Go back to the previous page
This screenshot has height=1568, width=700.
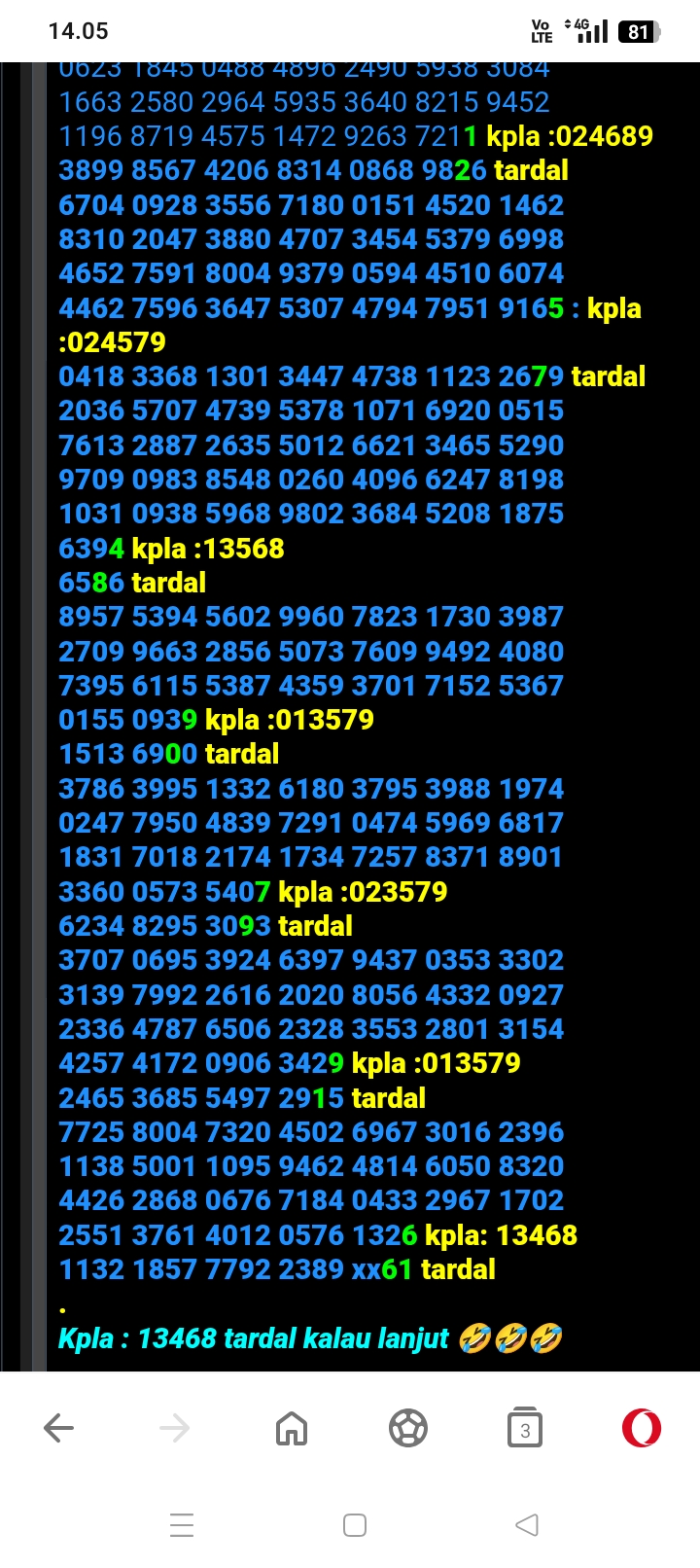pos(59,1428)
